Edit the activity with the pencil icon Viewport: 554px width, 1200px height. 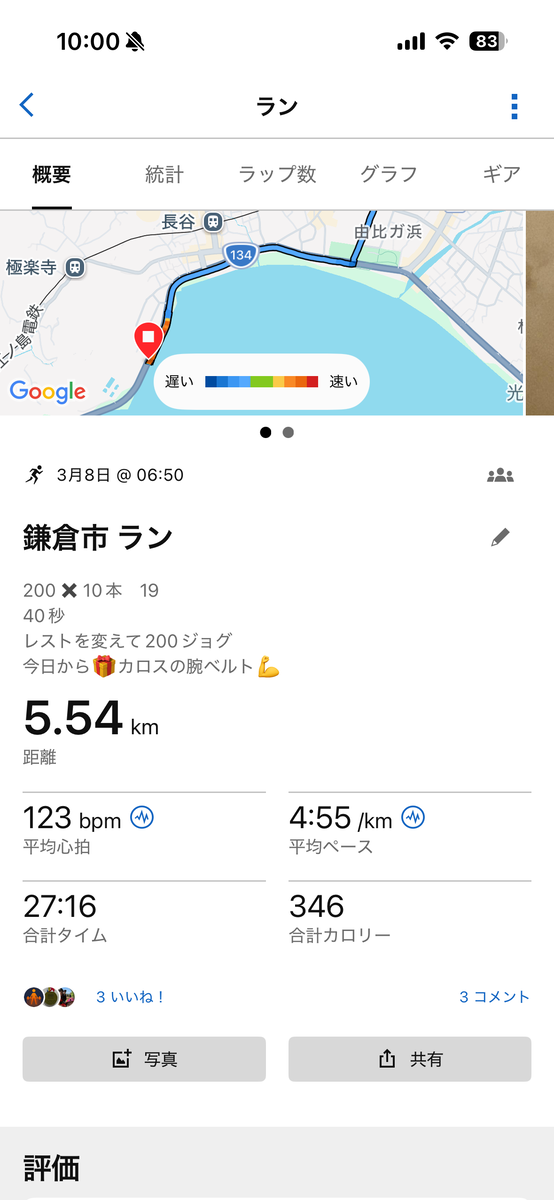[x=500, y=537]
